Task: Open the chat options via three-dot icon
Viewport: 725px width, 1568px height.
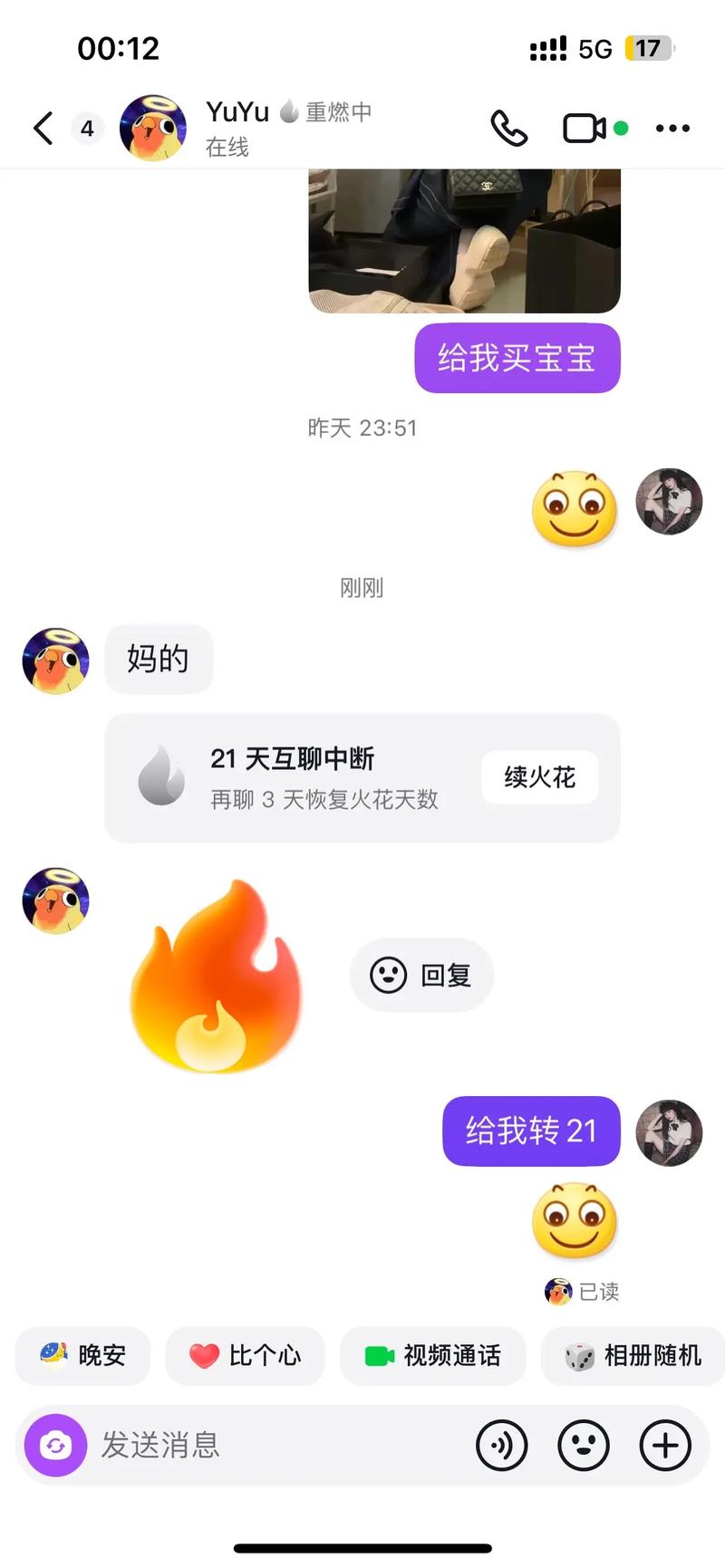Action: pos(672,129)
